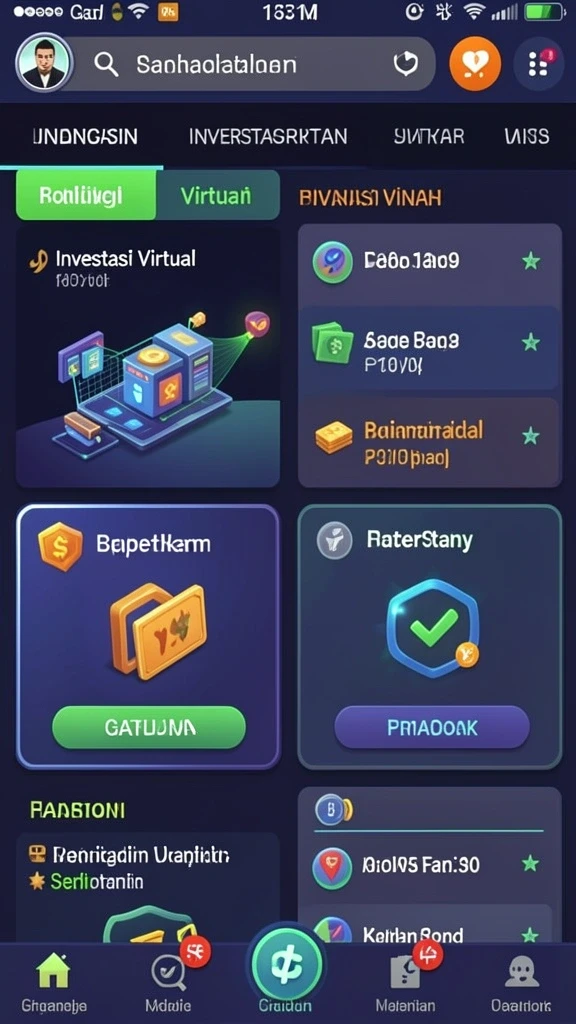Tap the center coin button in bottom bar
Screen dimensions: 576x1024
point(287,965)
